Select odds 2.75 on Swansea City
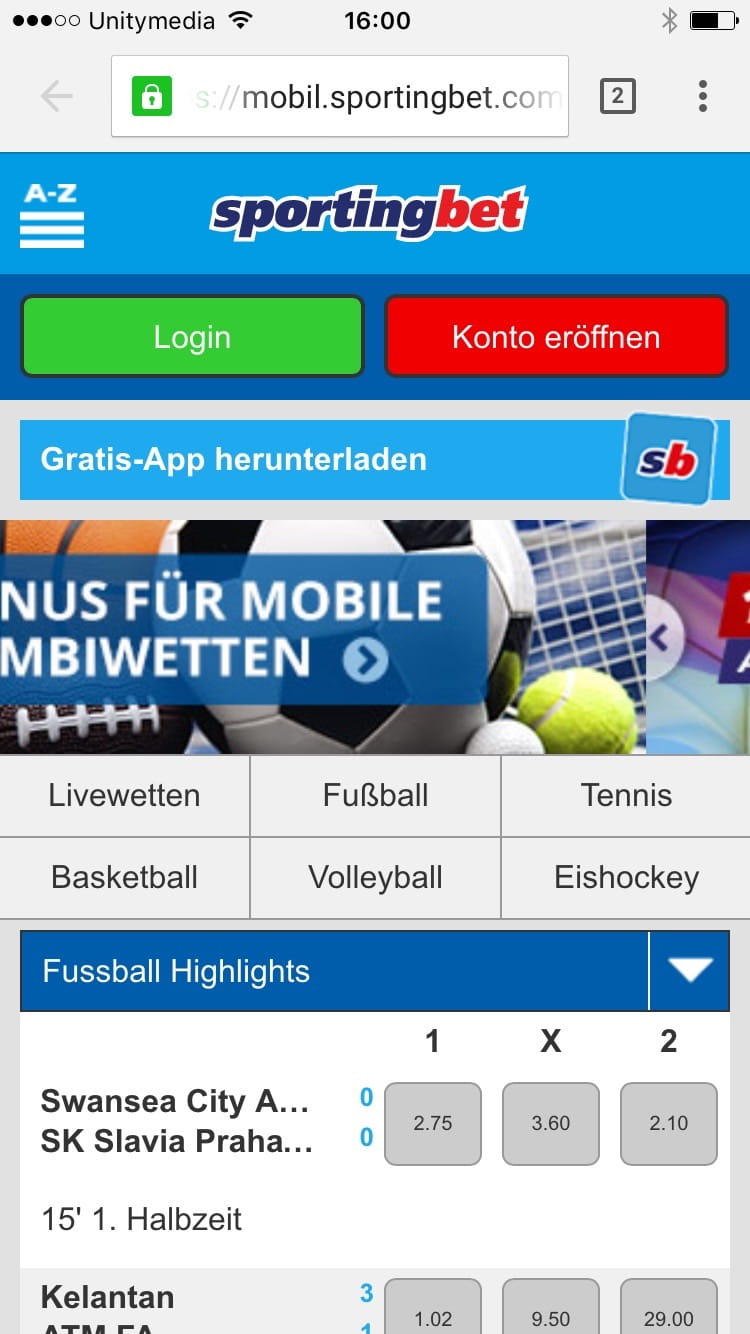 (x=433, y=1124)
